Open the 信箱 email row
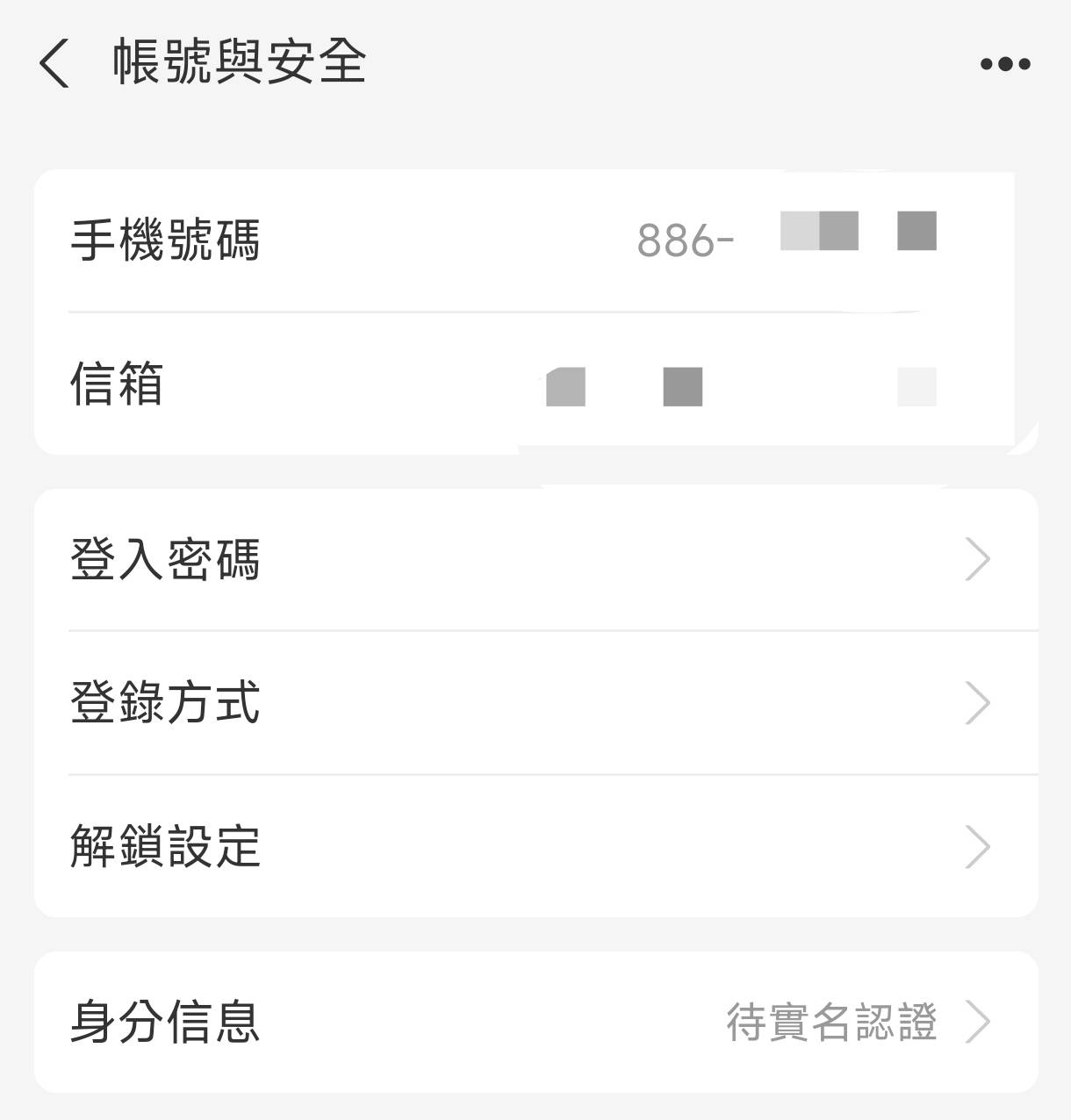Screen dimensions: 1071x1120 coord(535,384)
